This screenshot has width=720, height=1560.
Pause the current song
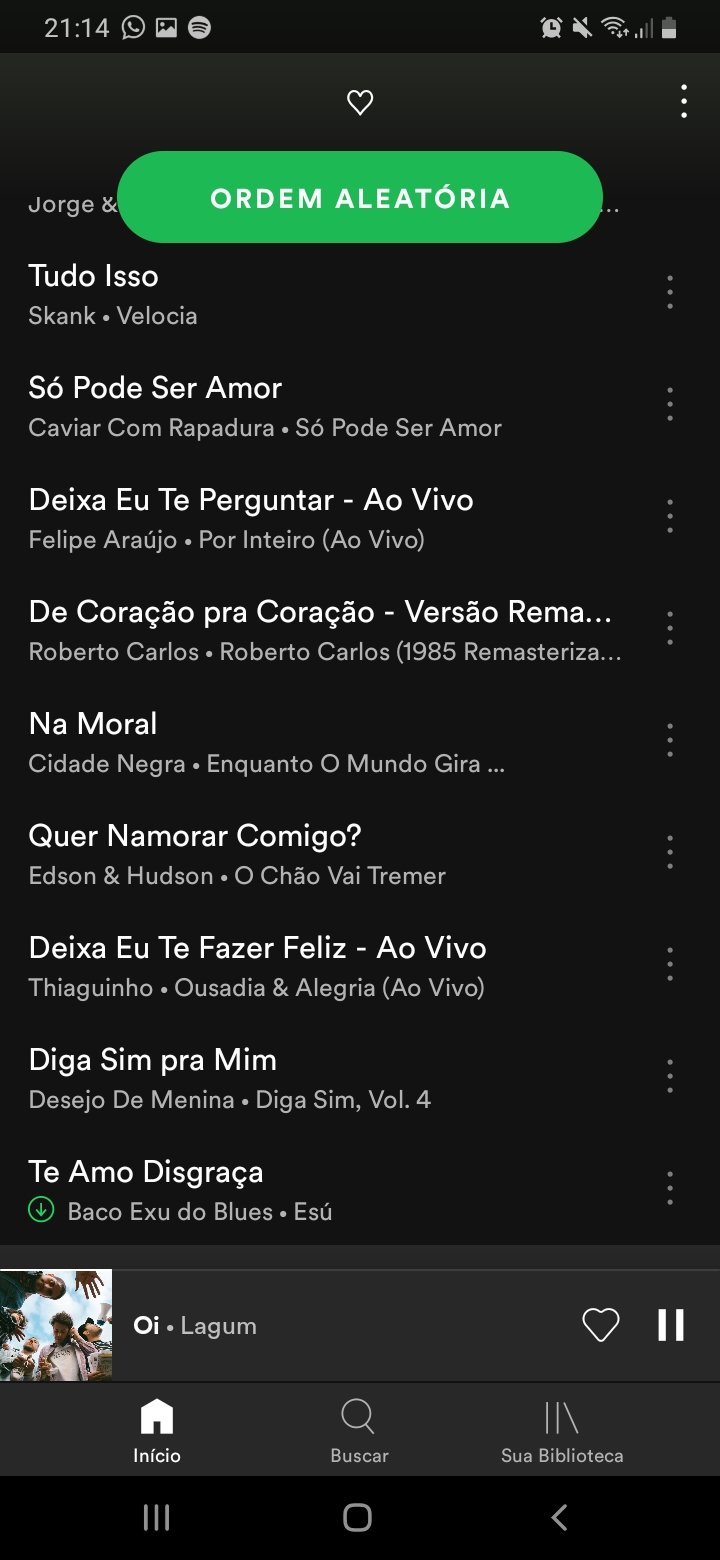tap(671, 1326)
